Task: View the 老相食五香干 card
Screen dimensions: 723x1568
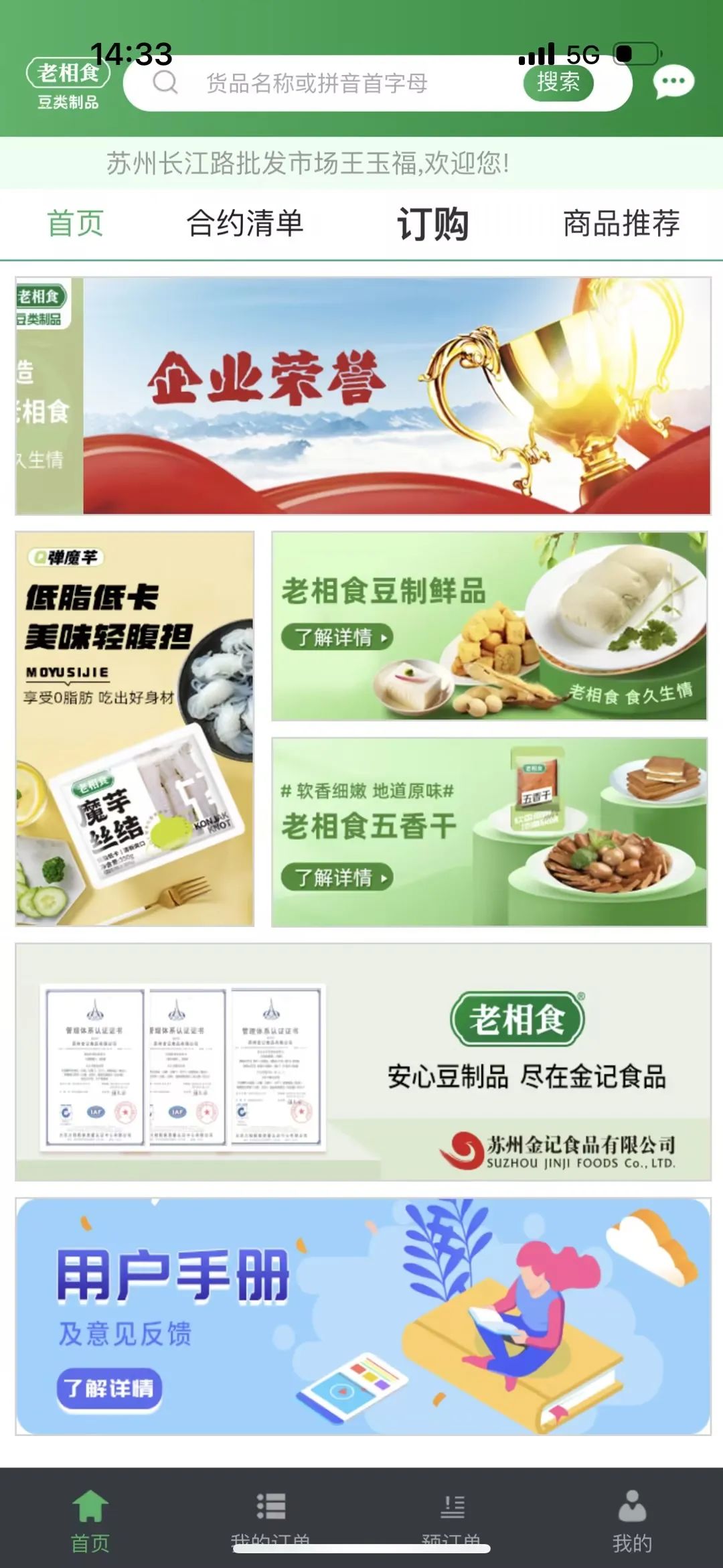Action: (489, 832)
